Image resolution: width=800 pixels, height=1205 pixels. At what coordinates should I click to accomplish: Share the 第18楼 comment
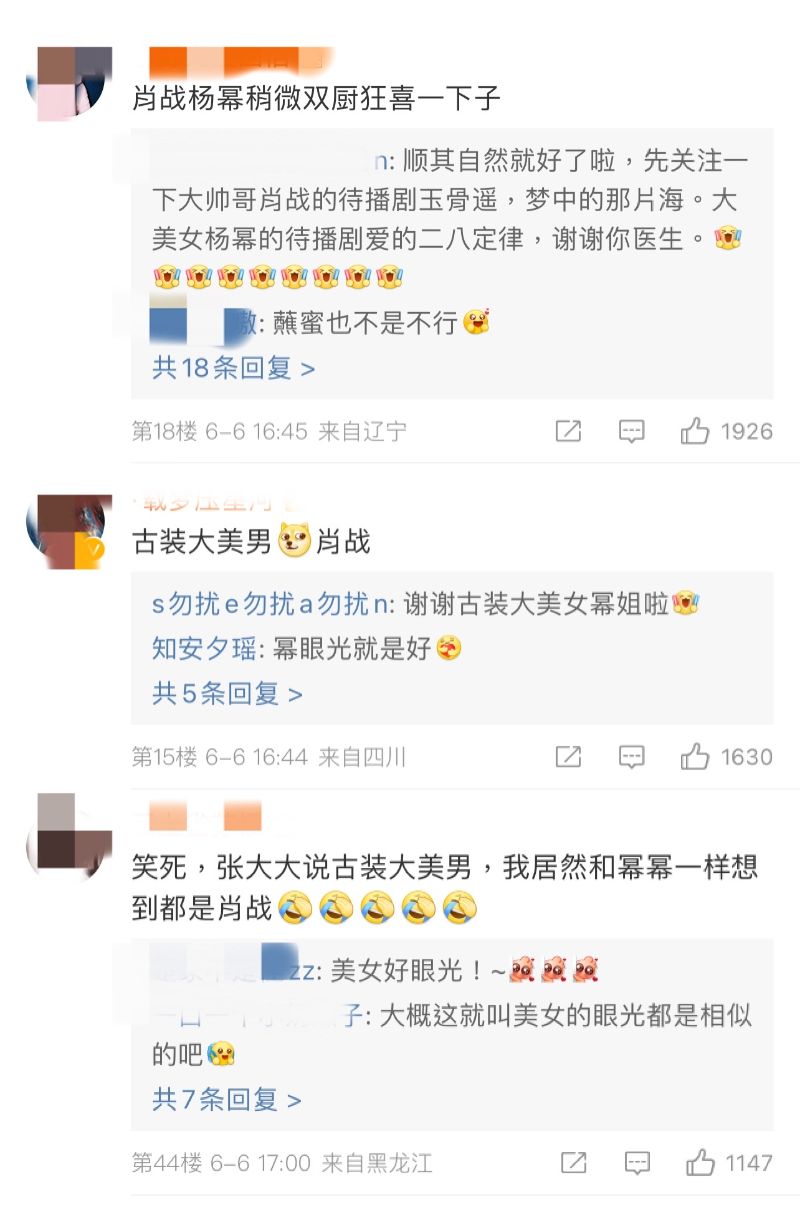click(568, 431)
